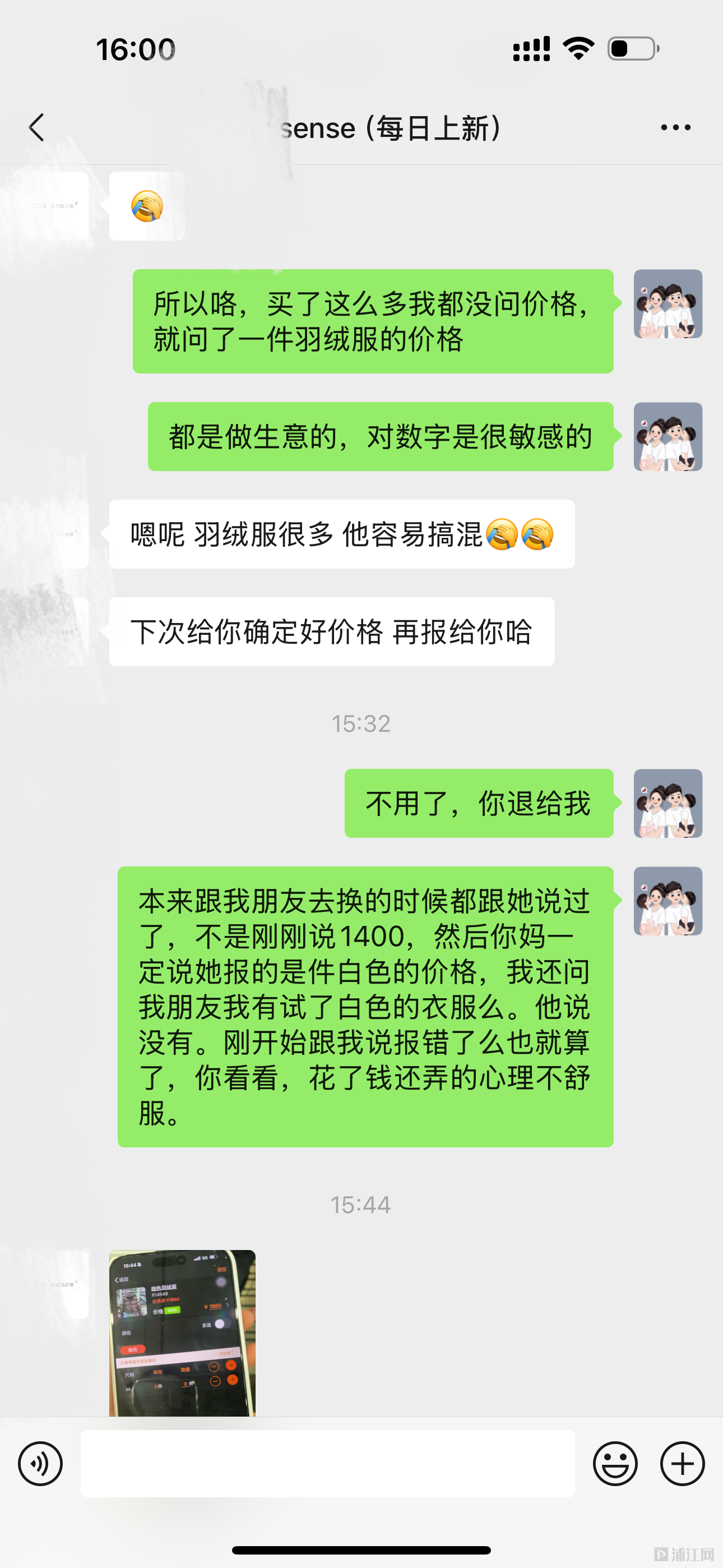Open the emoji sticker panel
Viewport: 723px width, 1568px height.
tap(615, 1463)
